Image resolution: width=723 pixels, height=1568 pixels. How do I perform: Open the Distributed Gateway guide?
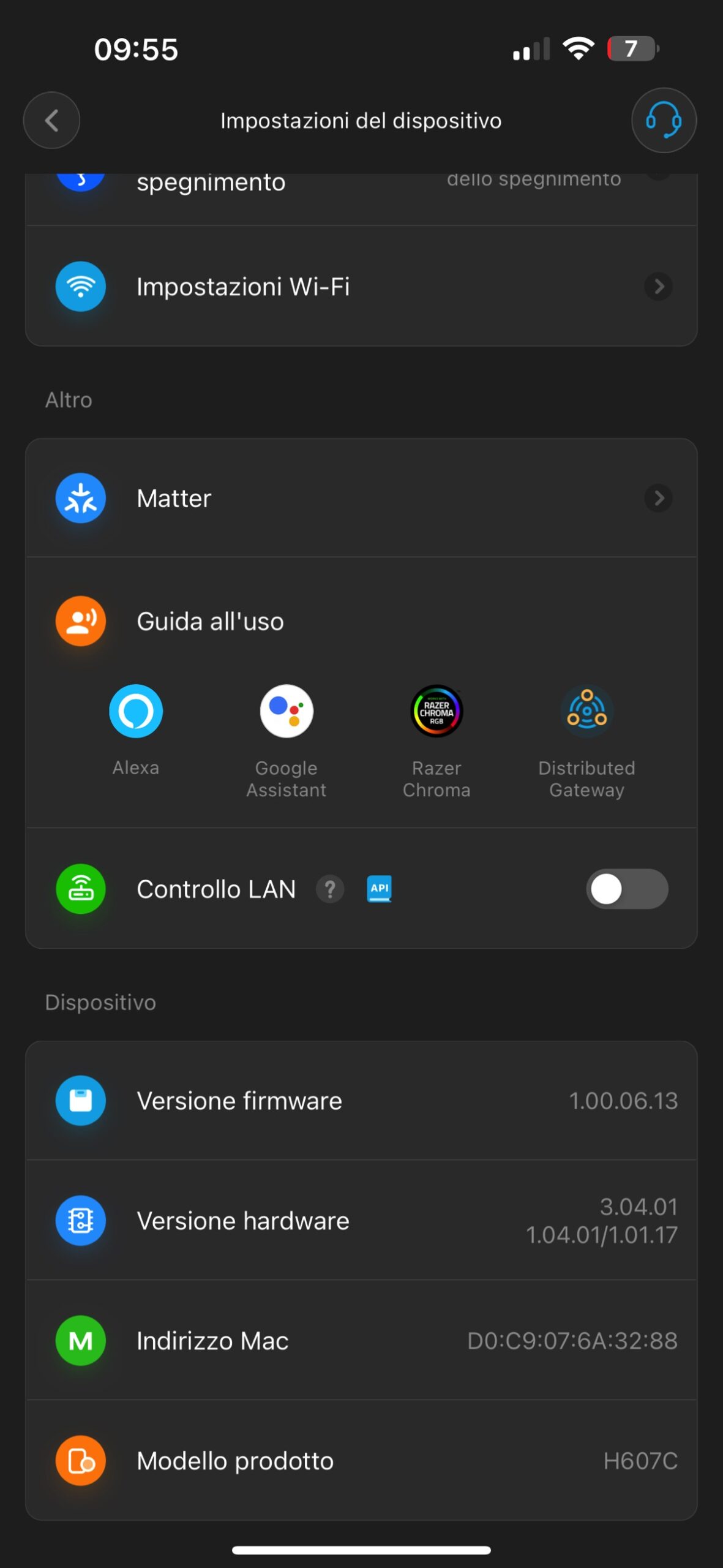click(586, 712)
